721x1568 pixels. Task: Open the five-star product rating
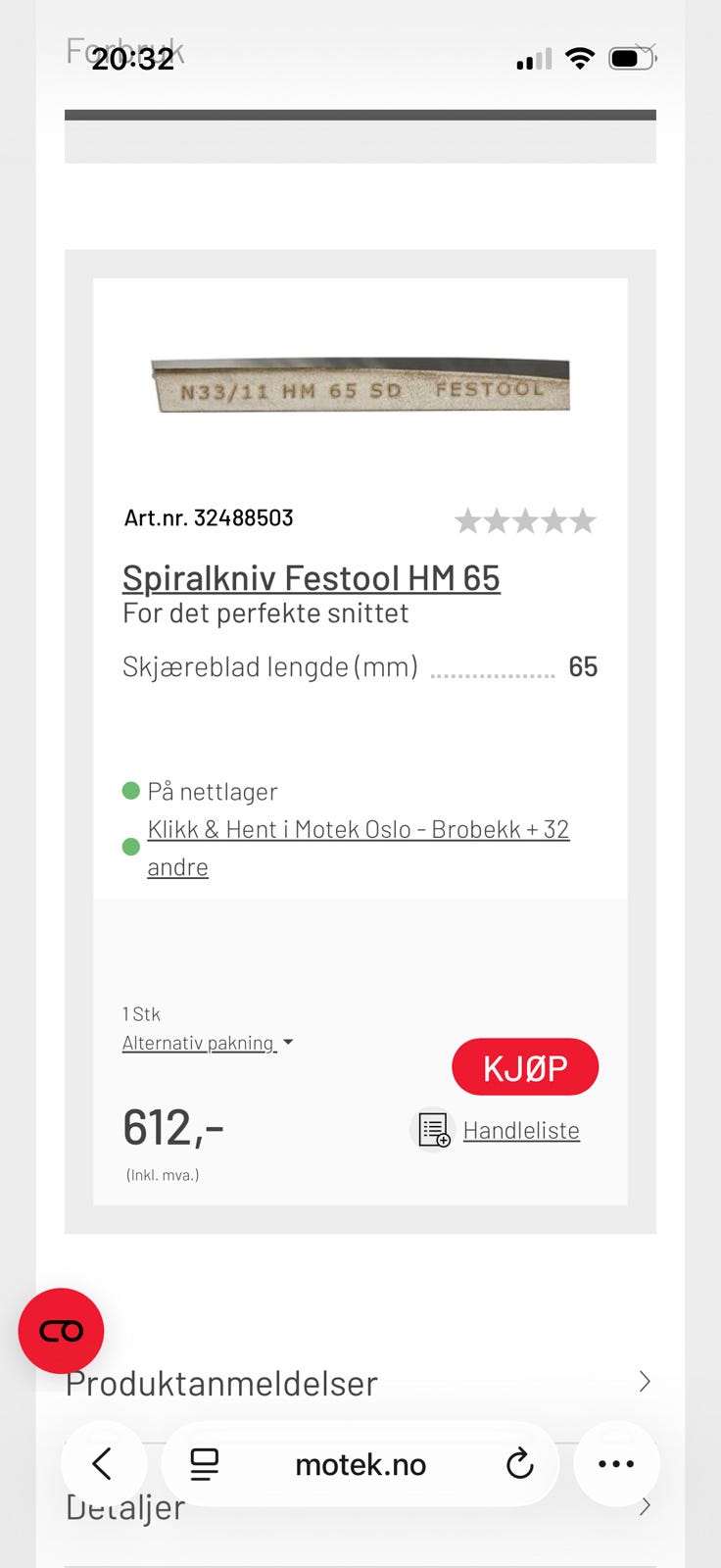[x=525, y=520]
